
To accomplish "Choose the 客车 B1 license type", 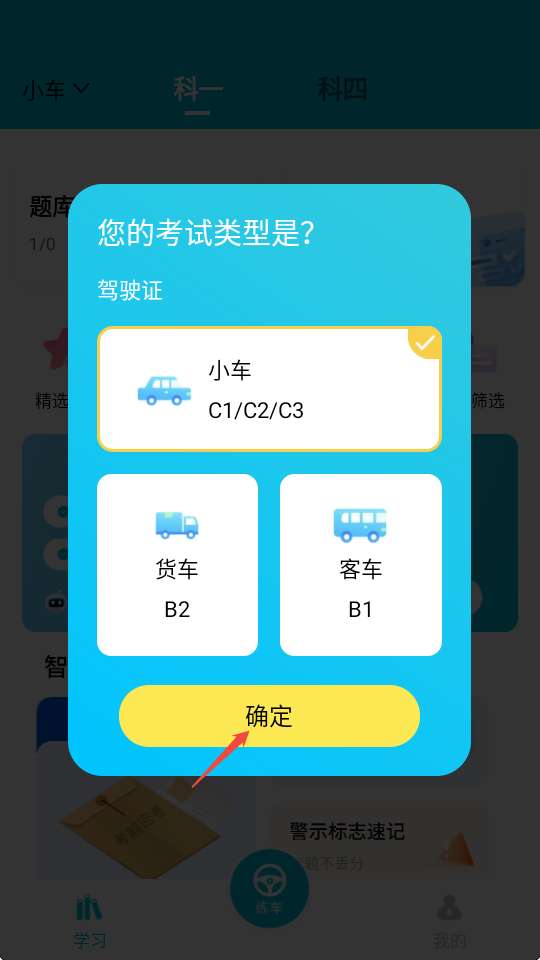I will [x=361, y=564].
